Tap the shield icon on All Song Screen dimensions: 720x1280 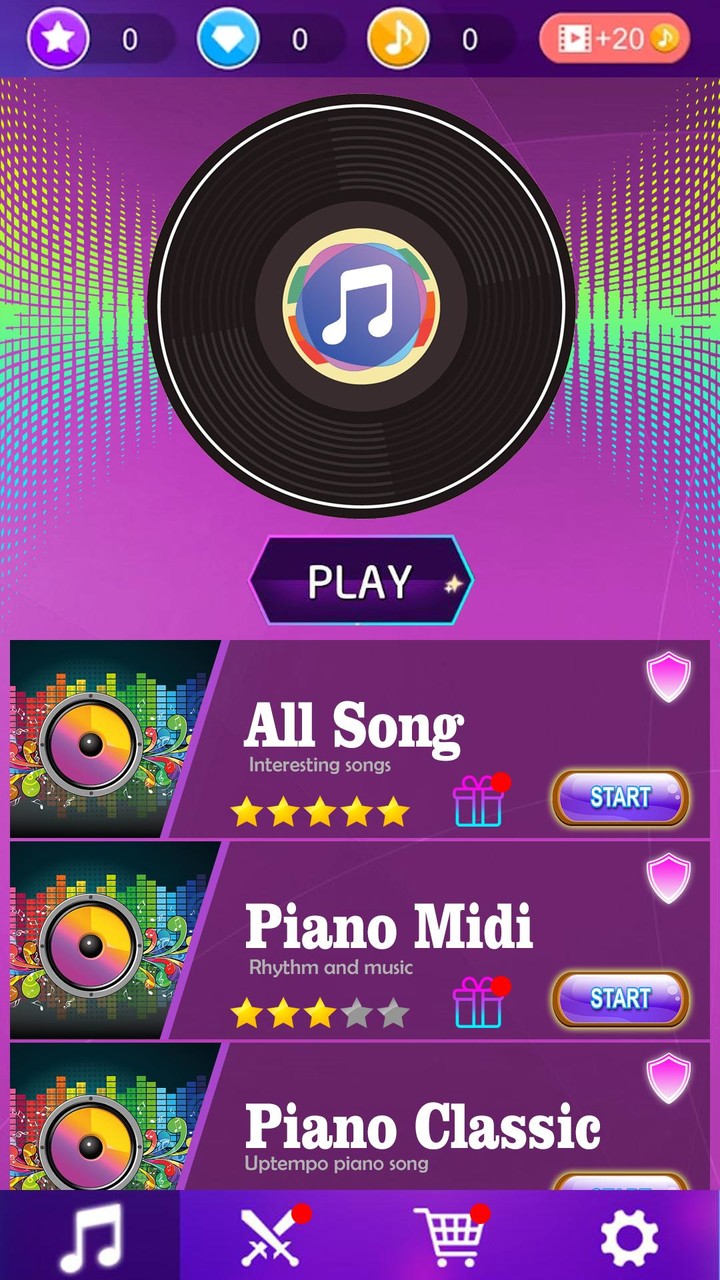(x=668, y=677)
